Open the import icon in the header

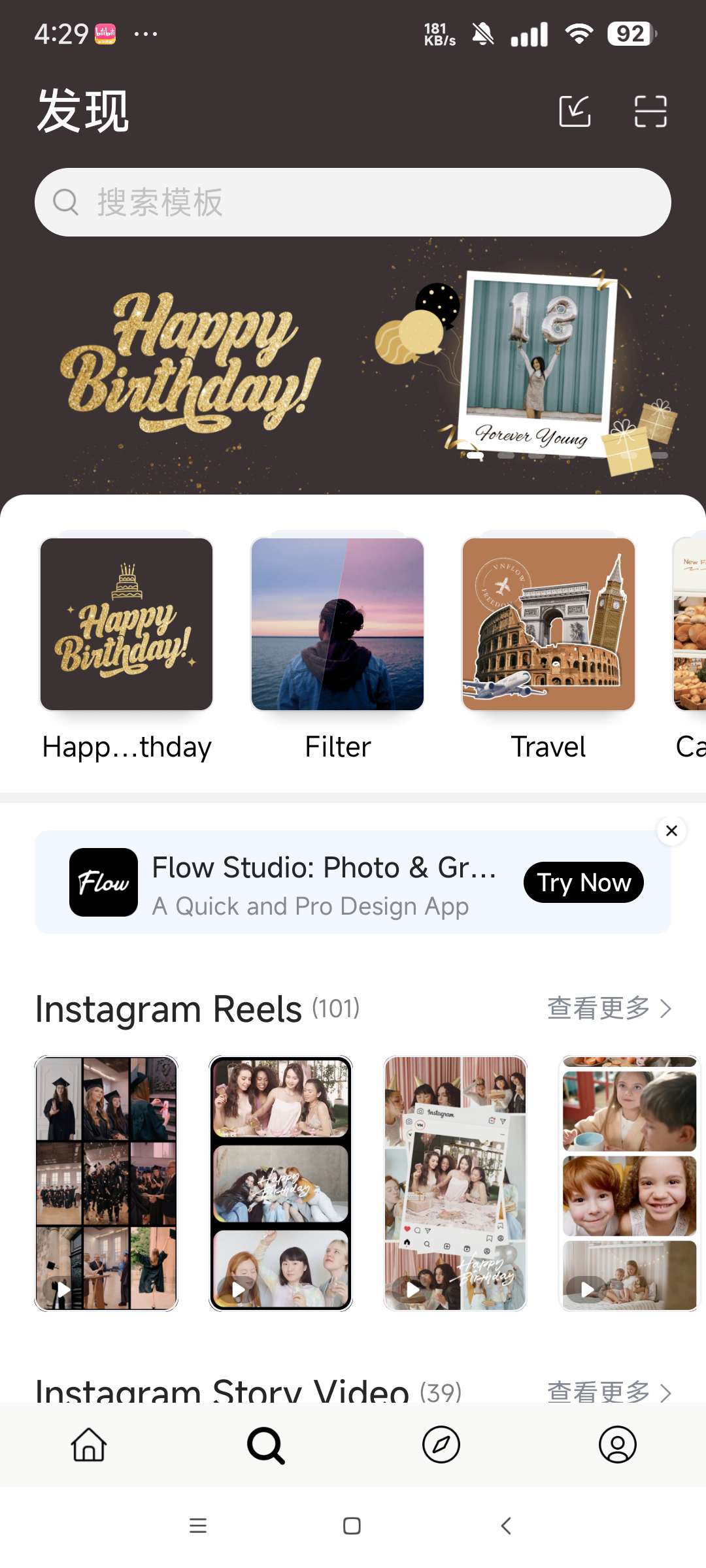[x=575, y=111]
